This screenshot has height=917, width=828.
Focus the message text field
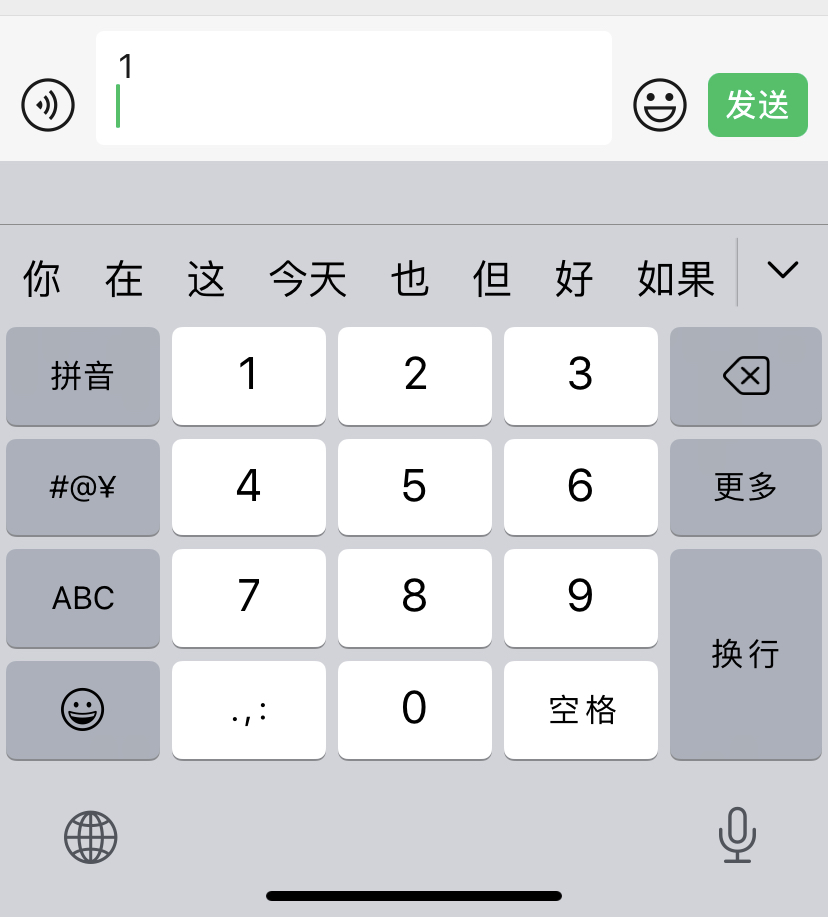tap(353, 88)
